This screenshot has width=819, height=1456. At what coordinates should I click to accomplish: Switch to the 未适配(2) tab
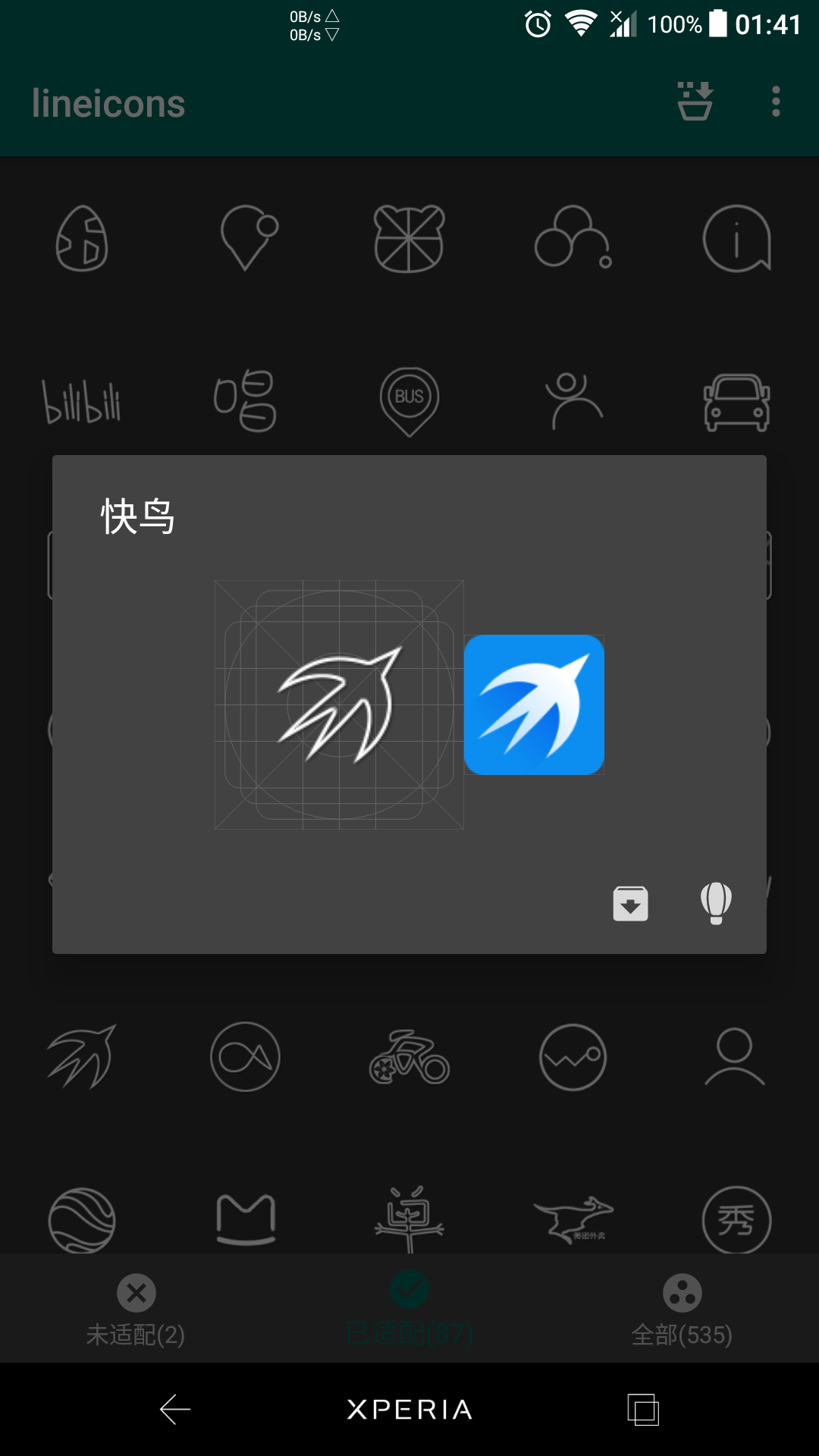(136, 1310)
